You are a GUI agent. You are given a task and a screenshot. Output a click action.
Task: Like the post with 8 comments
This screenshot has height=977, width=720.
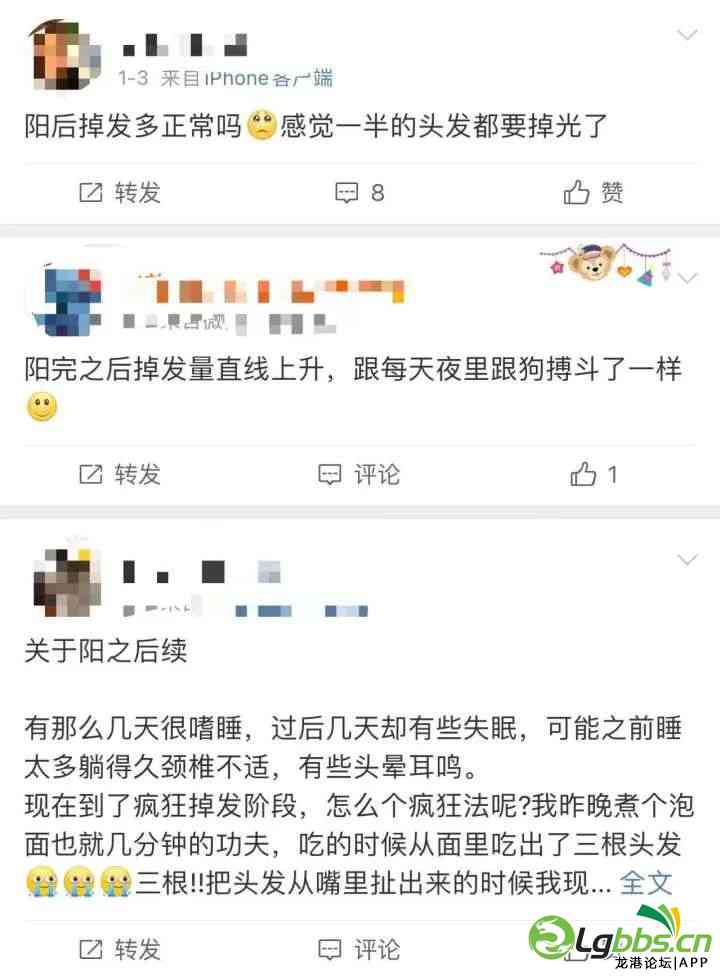point(594,192)
